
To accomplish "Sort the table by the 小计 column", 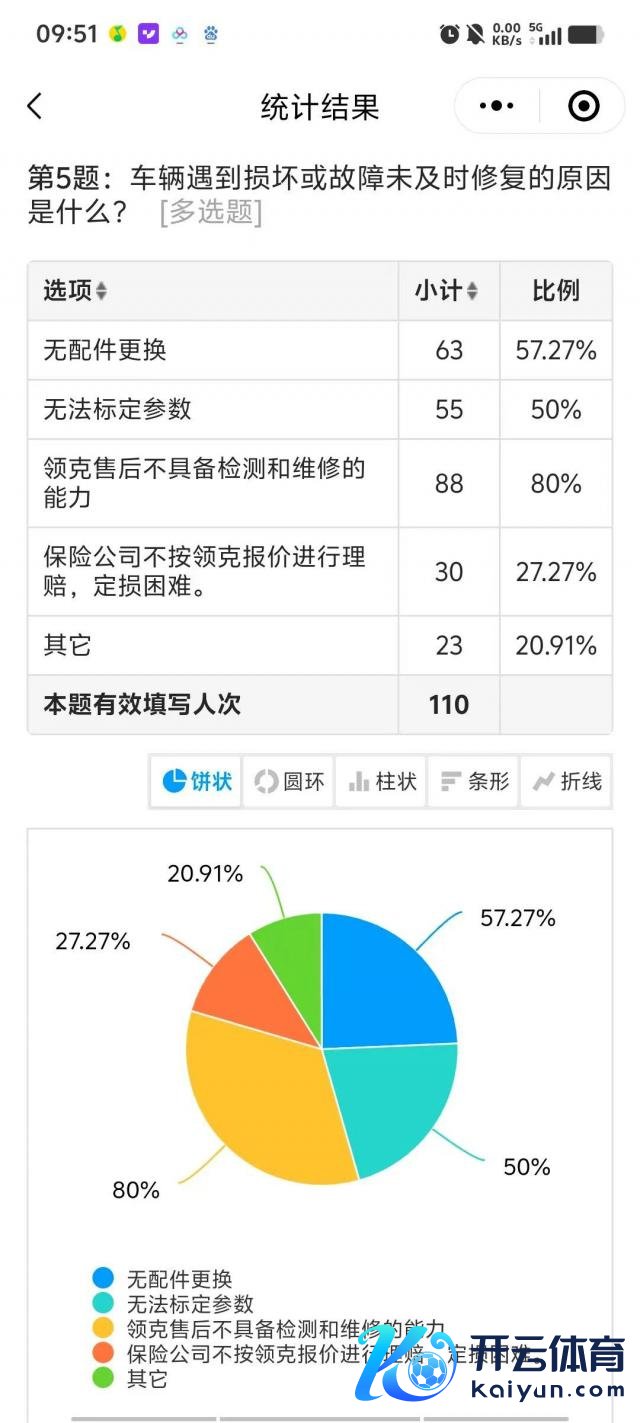I will pos(447,291).
